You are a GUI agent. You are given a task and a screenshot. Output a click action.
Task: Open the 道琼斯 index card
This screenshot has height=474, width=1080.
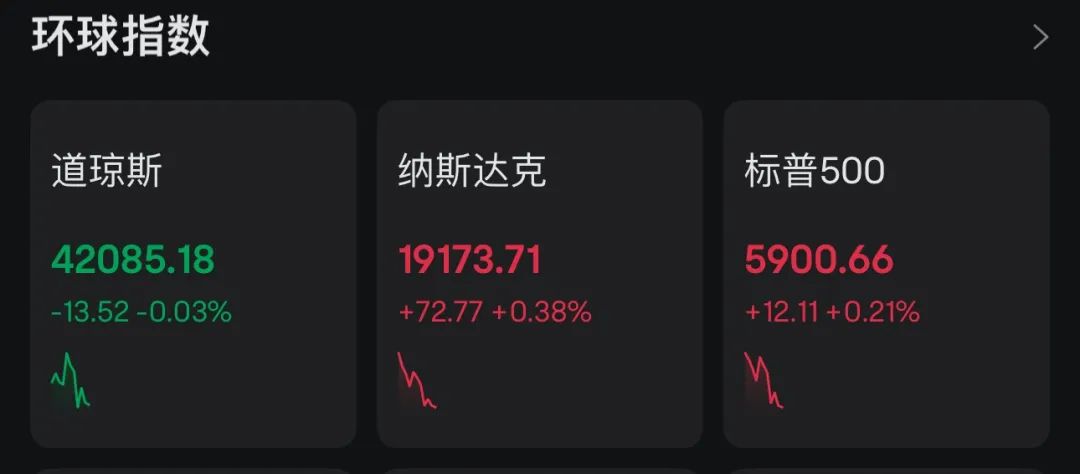(x=193, y=273)
